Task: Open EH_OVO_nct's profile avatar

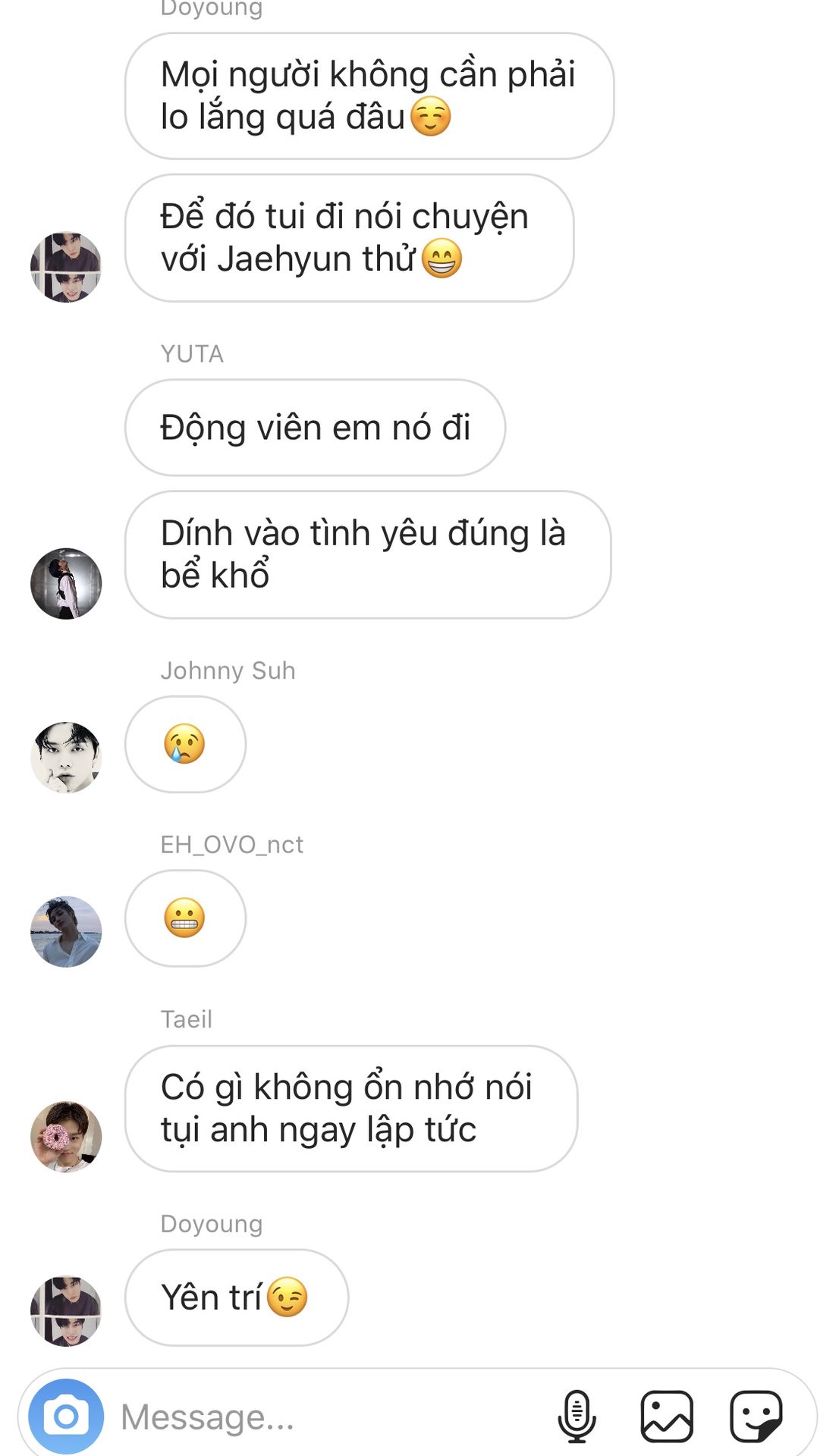Action: (x=66, y=931)
